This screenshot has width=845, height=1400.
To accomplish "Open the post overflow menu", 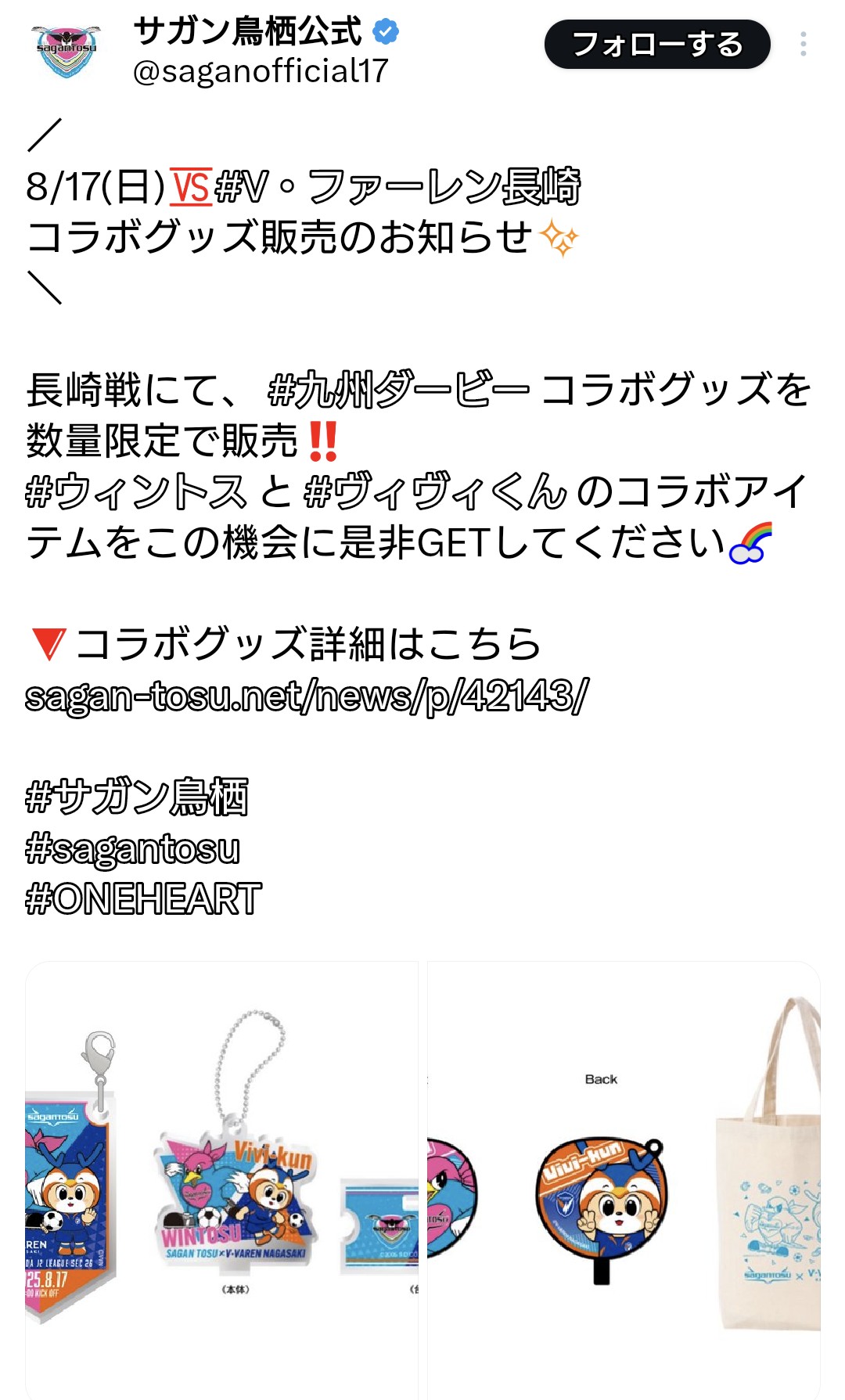I will click(803, 44).
